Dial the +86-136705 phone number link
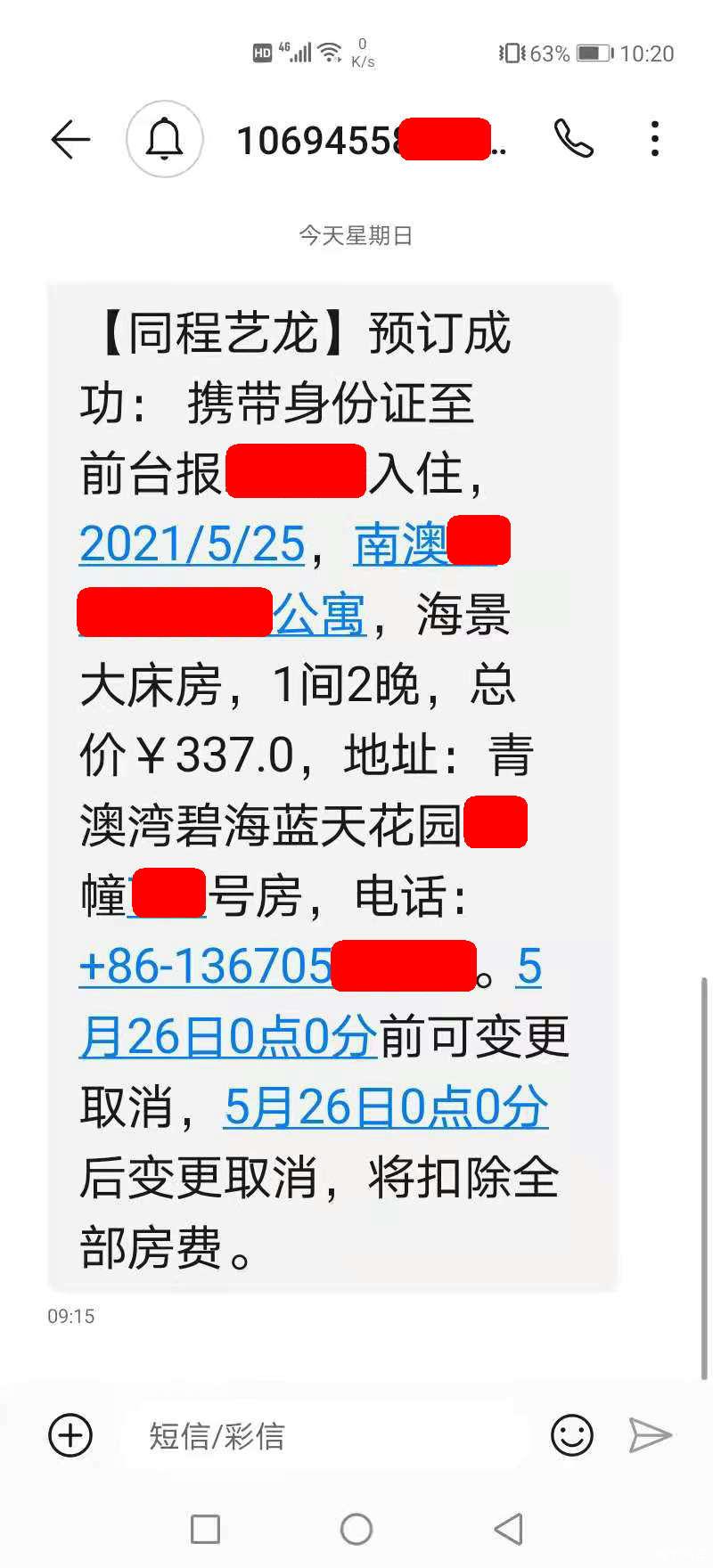Screen dimensions: 713x1568 click(206, 967)
